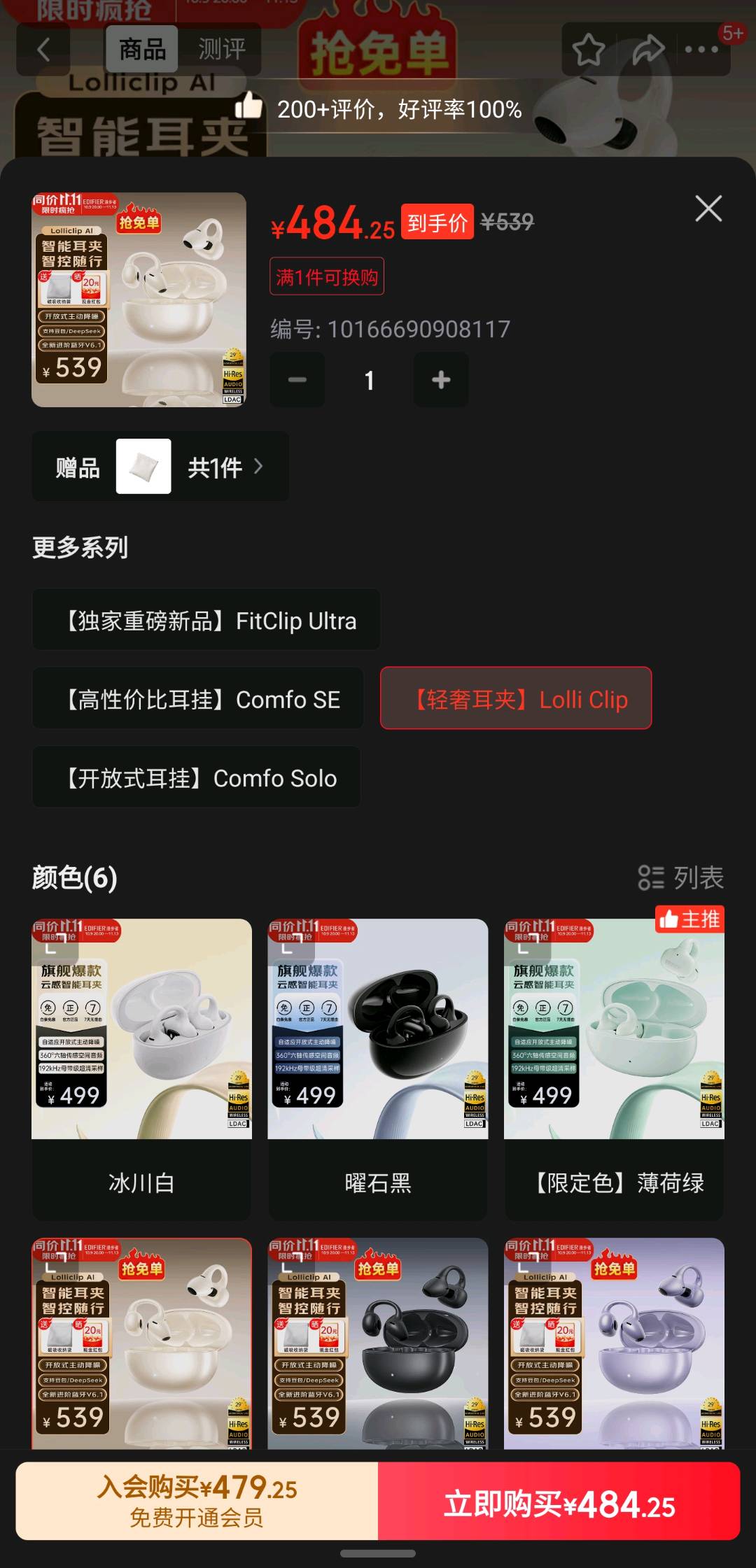Switch colors to 列表 list view
The height and width of the screenshot is (1568, 756).
680,877
